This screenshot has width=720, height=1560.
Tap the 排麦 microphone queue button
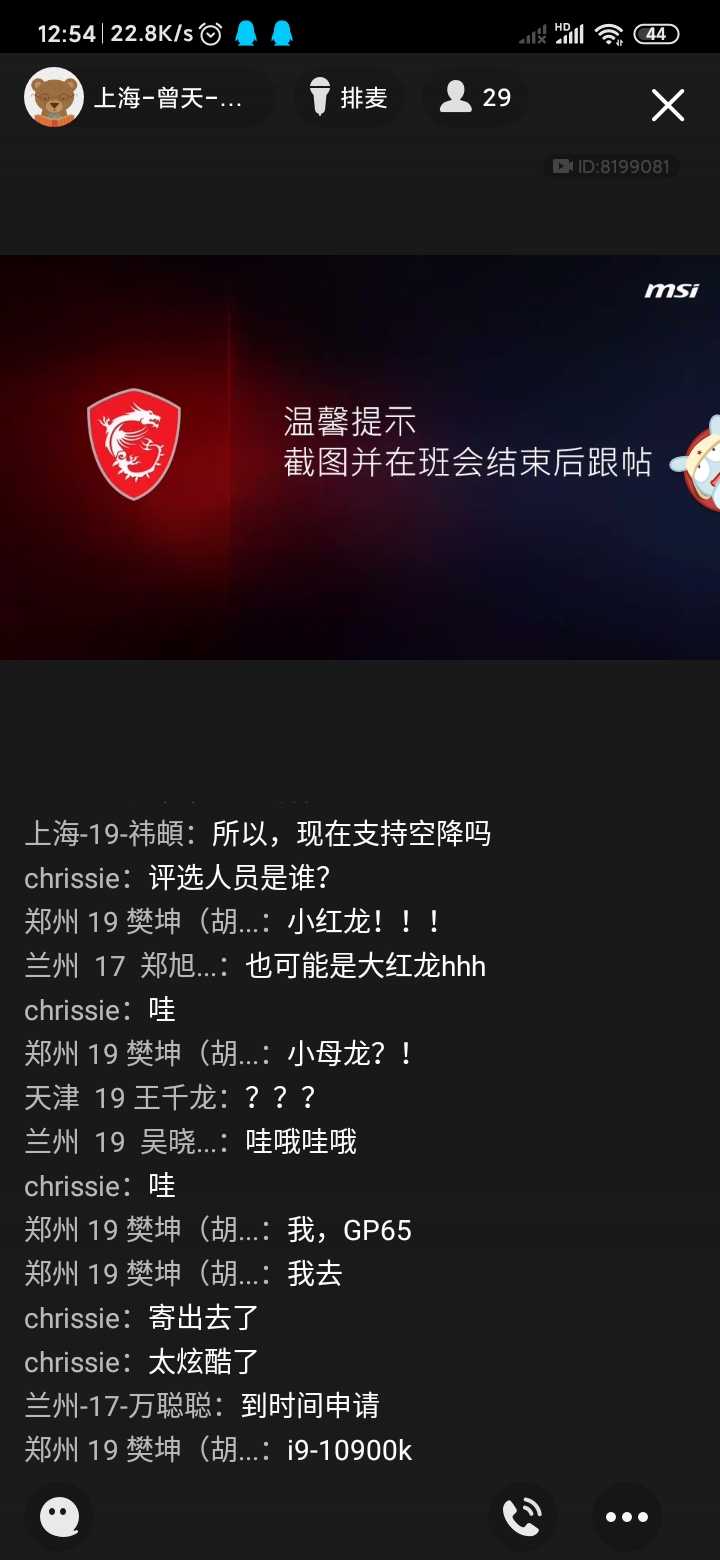click(x=349, y=98)
